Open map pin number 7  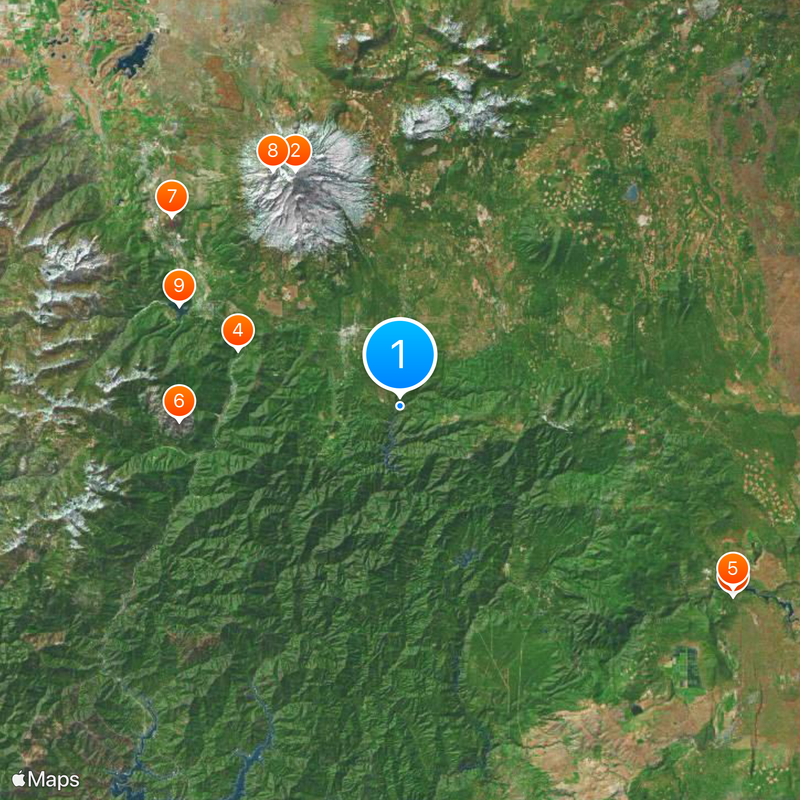point(172,197)
